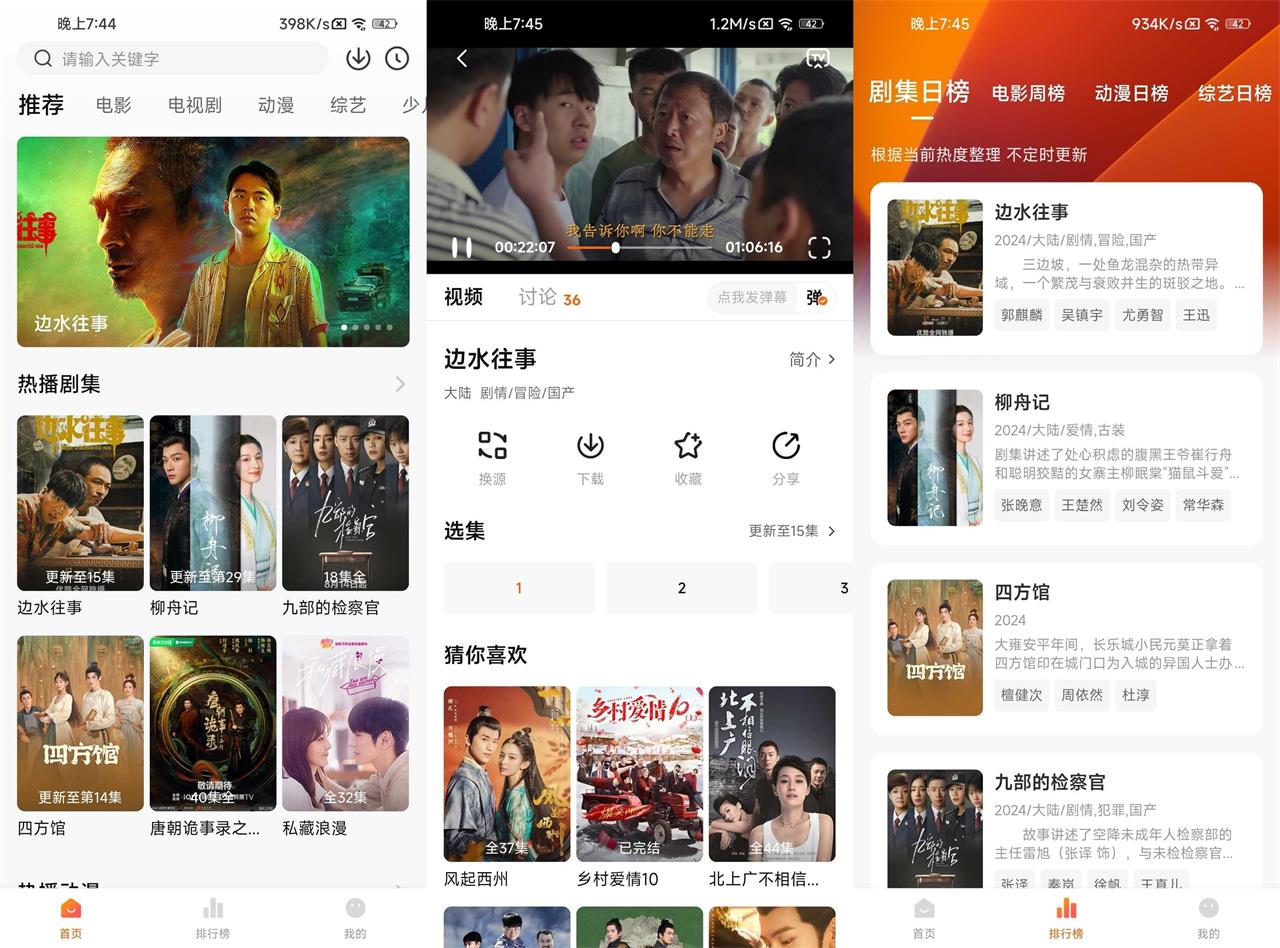Share this show via 分享
The height and width of the screenshot is (948, 1280).
pyautogui.click(x=786, y=458)
